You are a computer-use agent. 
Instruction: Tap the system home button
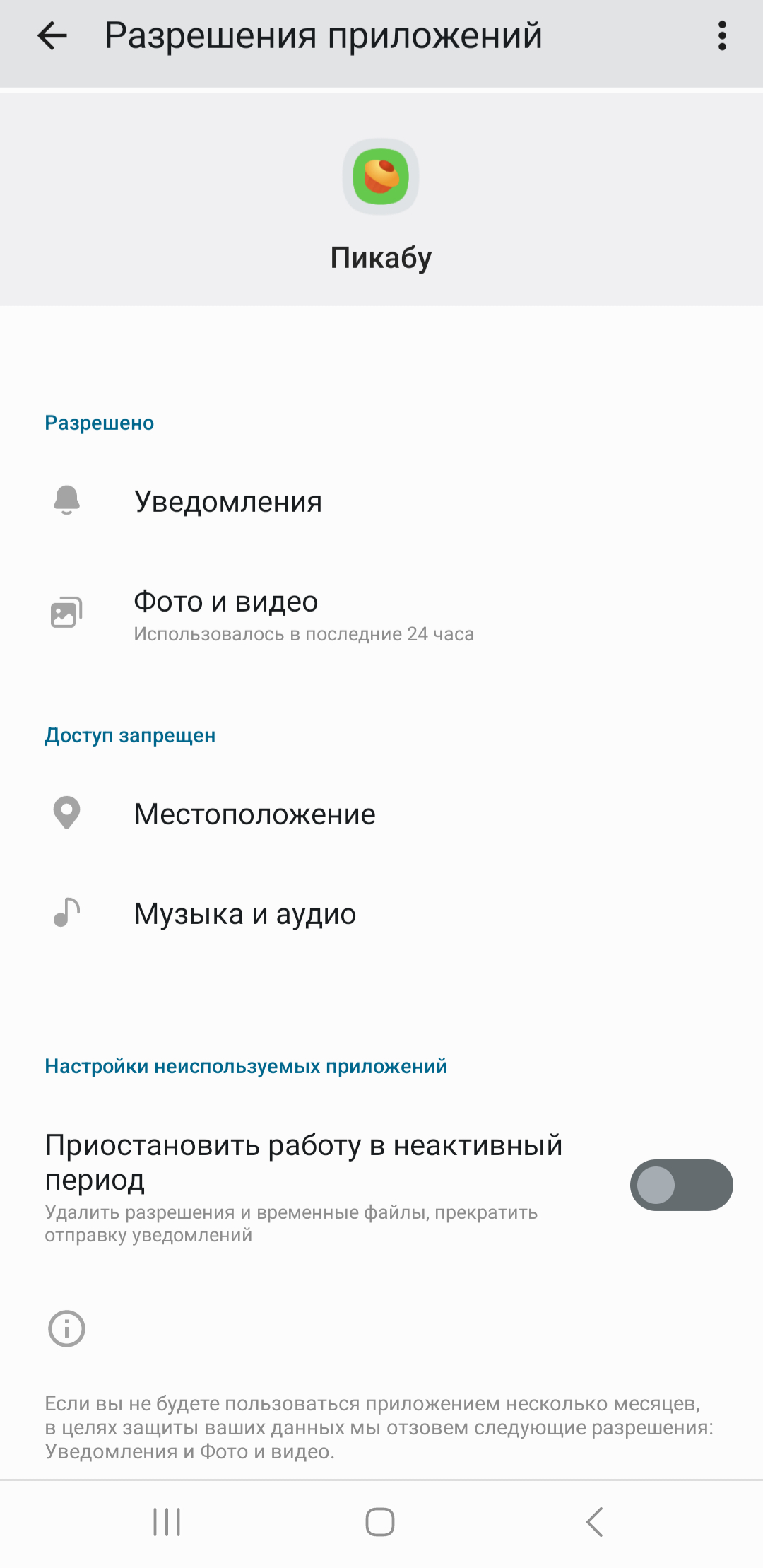coord(380,1521)
